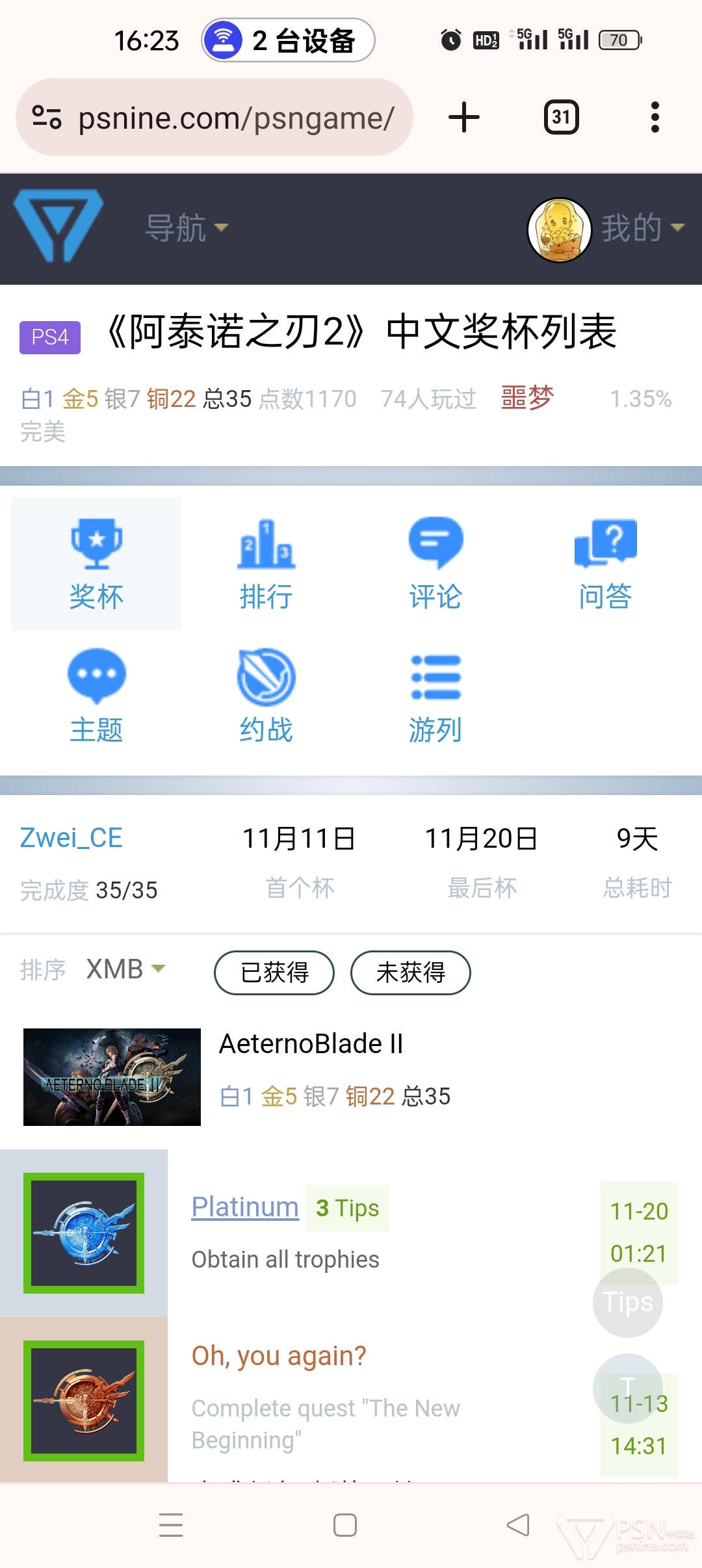Switch to the 游列 game list tab
702x1568 pixels.
click(435, 697)
